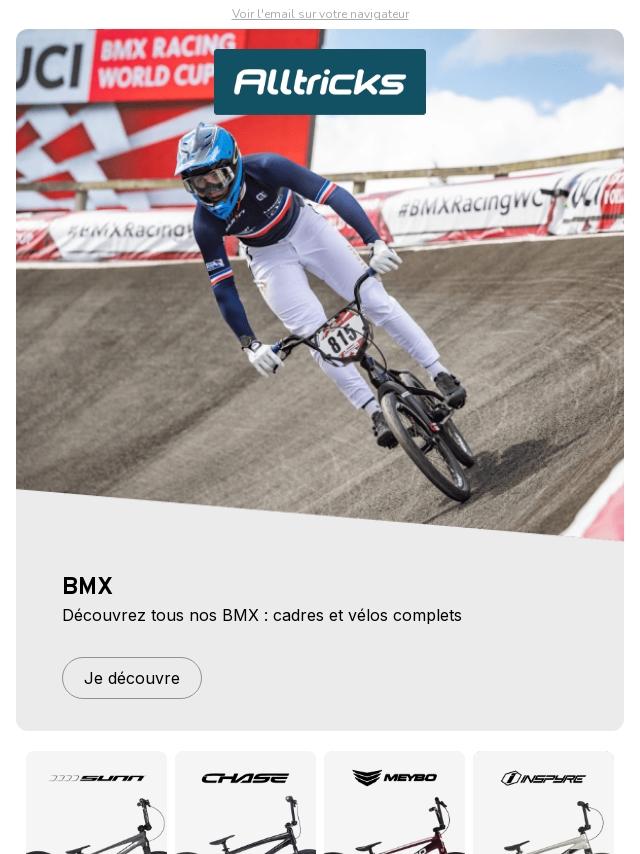
Task: Tap the 'Je découvre' button
Action: pos(132,678)
